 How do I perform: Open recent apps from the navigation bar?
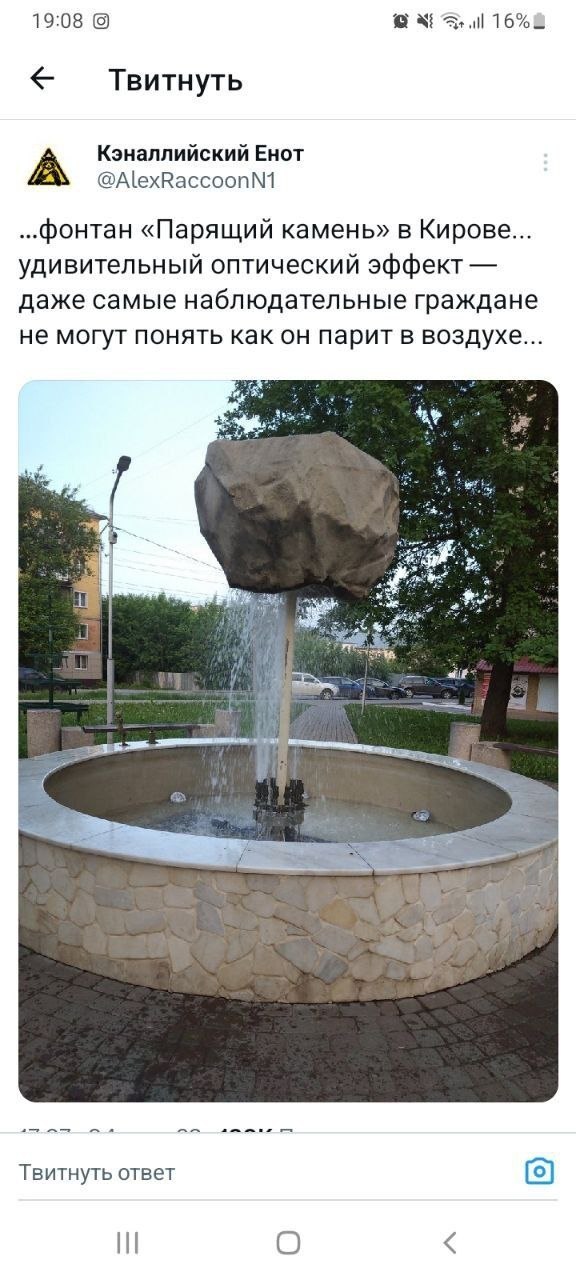click(127, 1242)
